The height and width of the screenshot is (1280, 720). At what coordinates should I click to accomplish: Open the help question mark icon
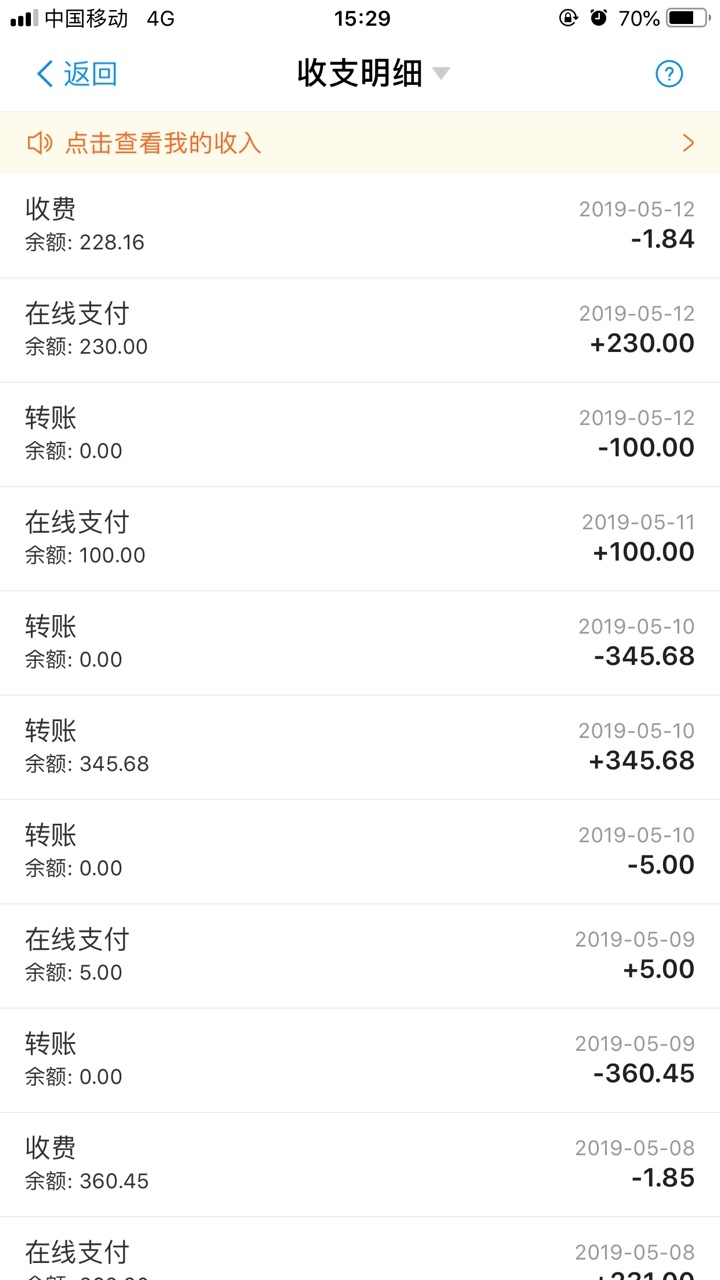669,73
